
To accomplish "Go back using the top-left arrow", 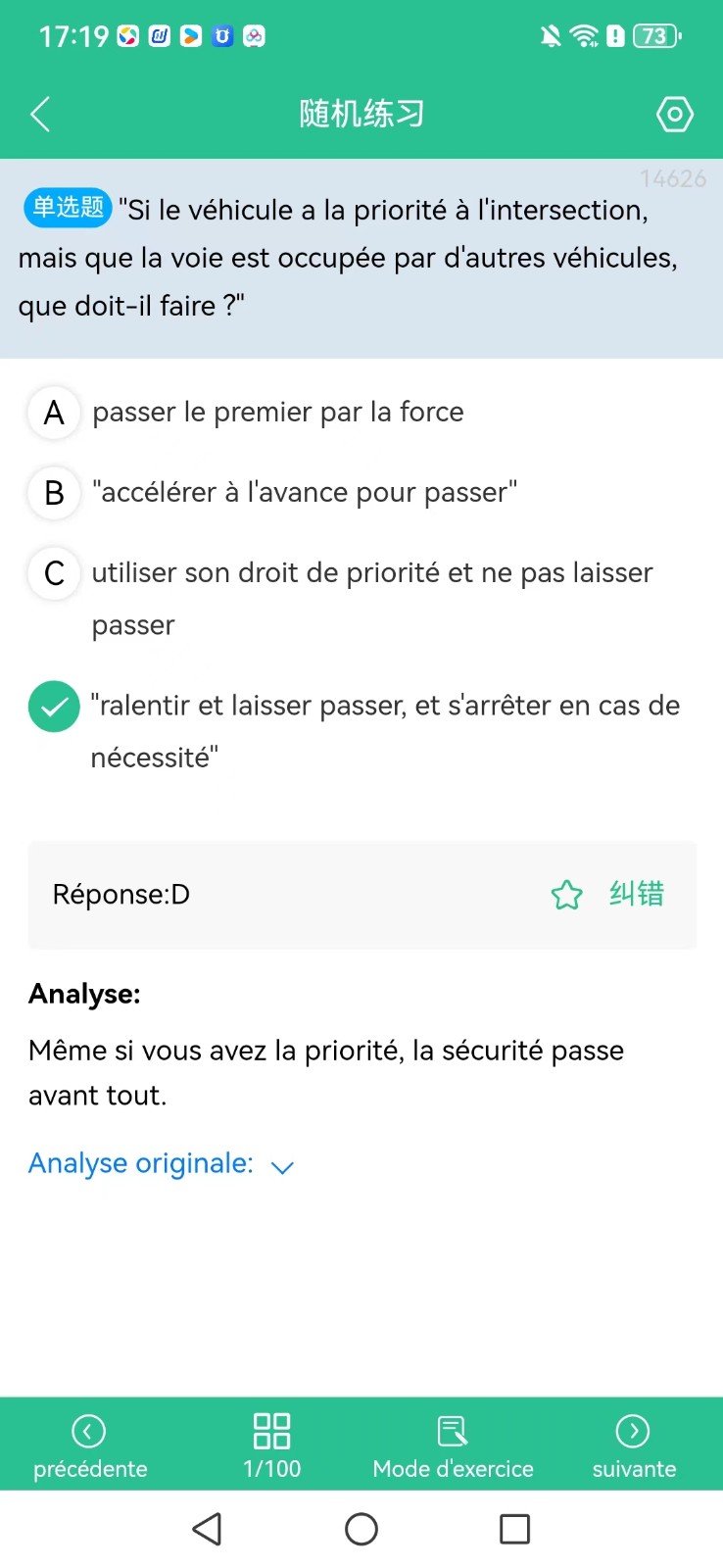I will (x=40, y=115).
